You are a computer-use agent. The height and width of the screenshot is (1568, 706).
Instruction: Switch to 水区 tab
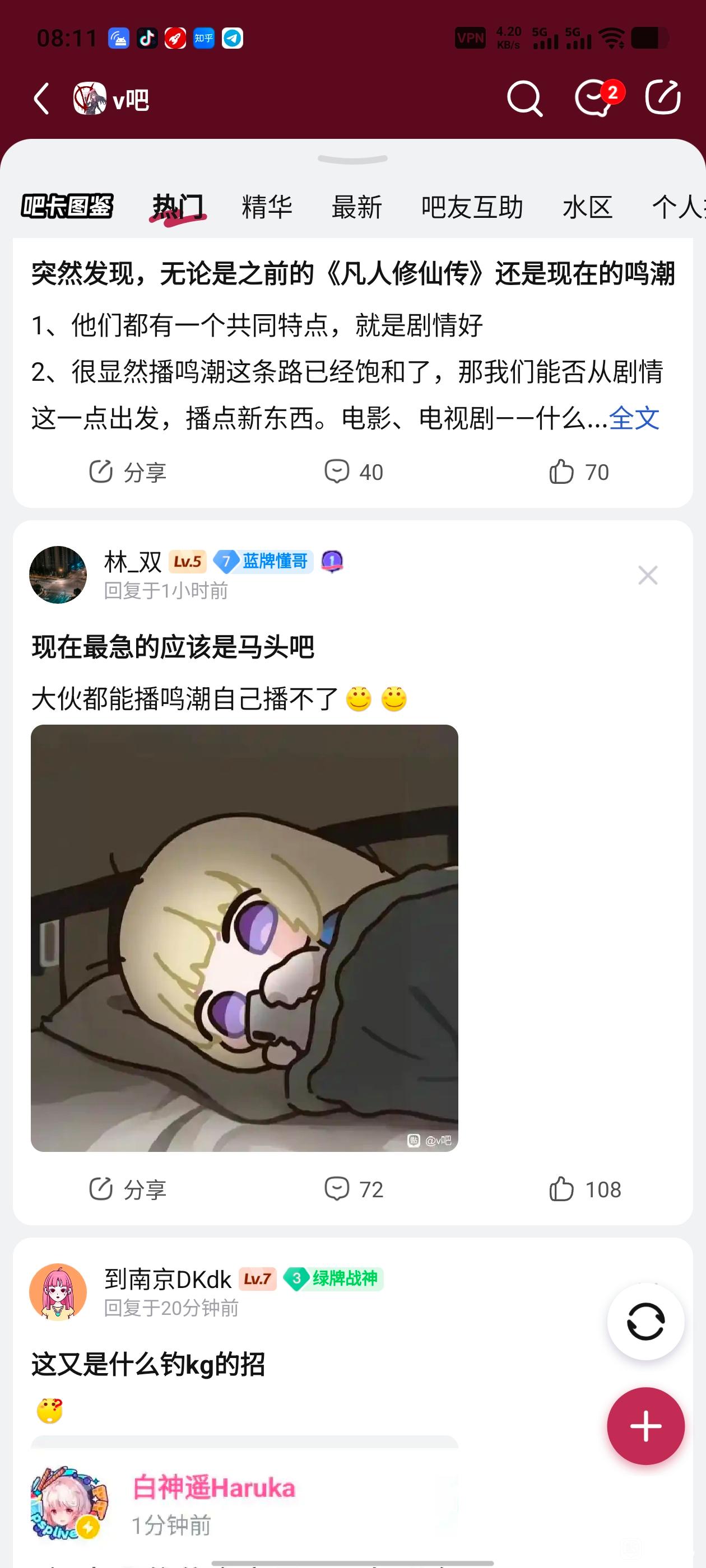point(587,207)
